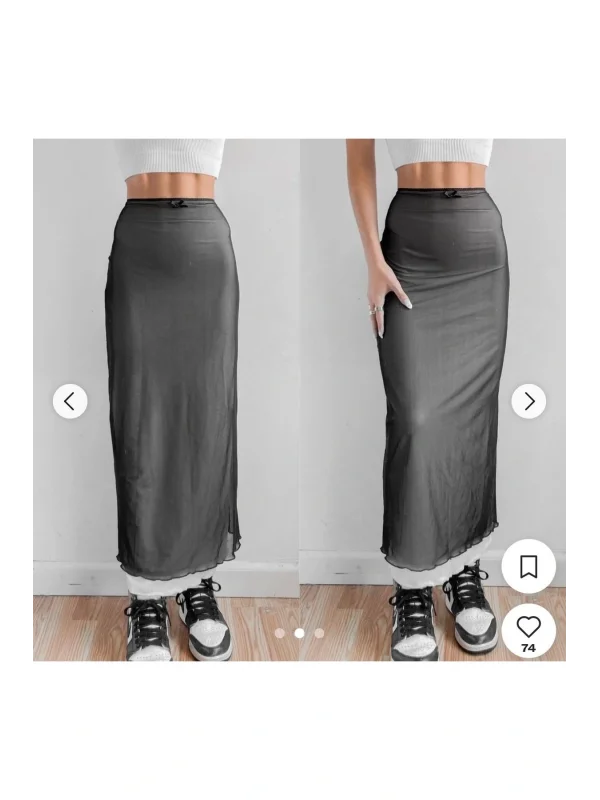This screenshot has height=800, width=600.
Task: Bookmark this skirt
Action: pos(528,567)
